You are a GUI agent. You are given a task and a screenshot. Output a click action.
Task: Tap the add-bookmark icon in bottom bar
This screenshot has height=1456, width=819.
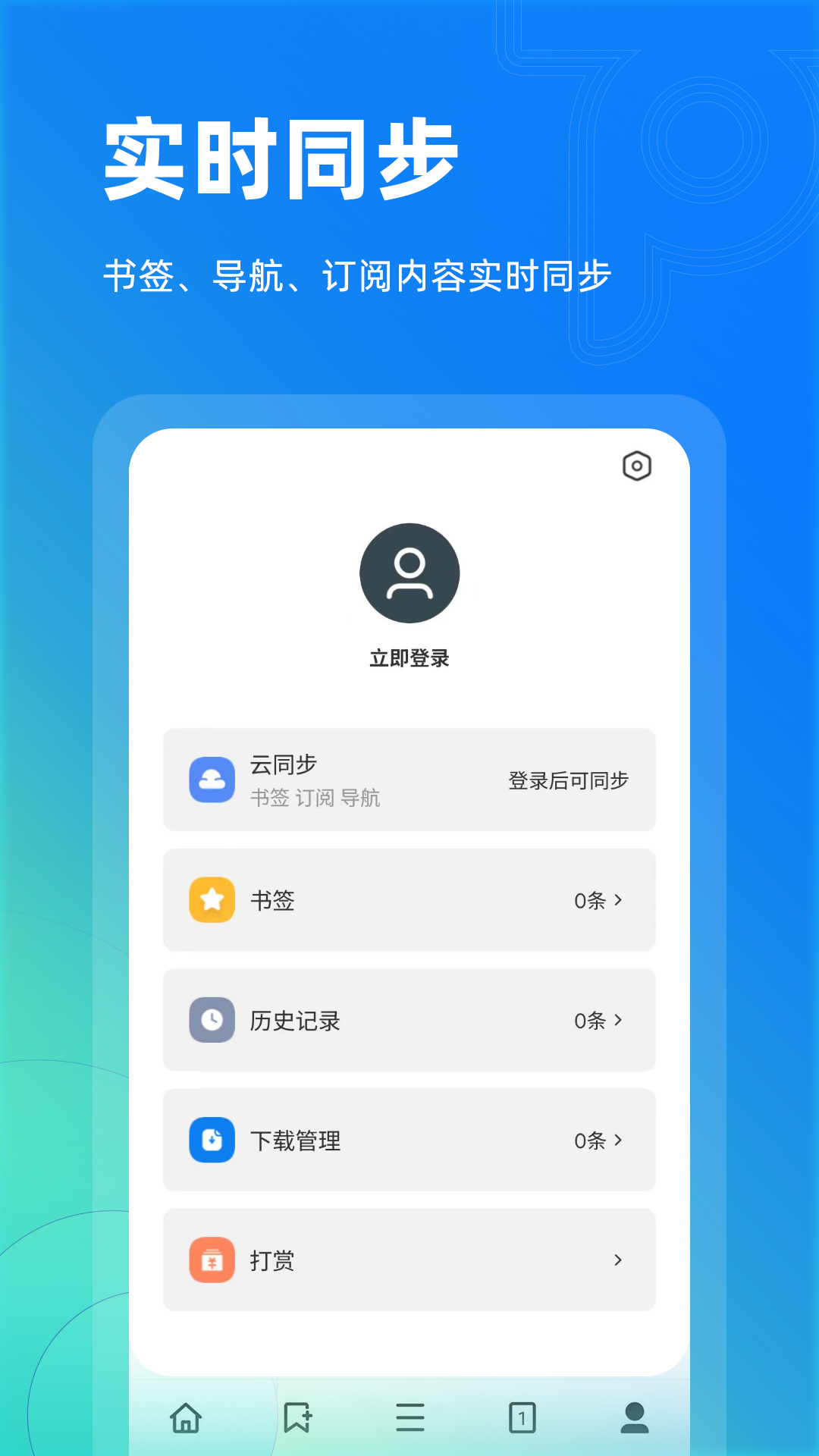(298, 1418)
